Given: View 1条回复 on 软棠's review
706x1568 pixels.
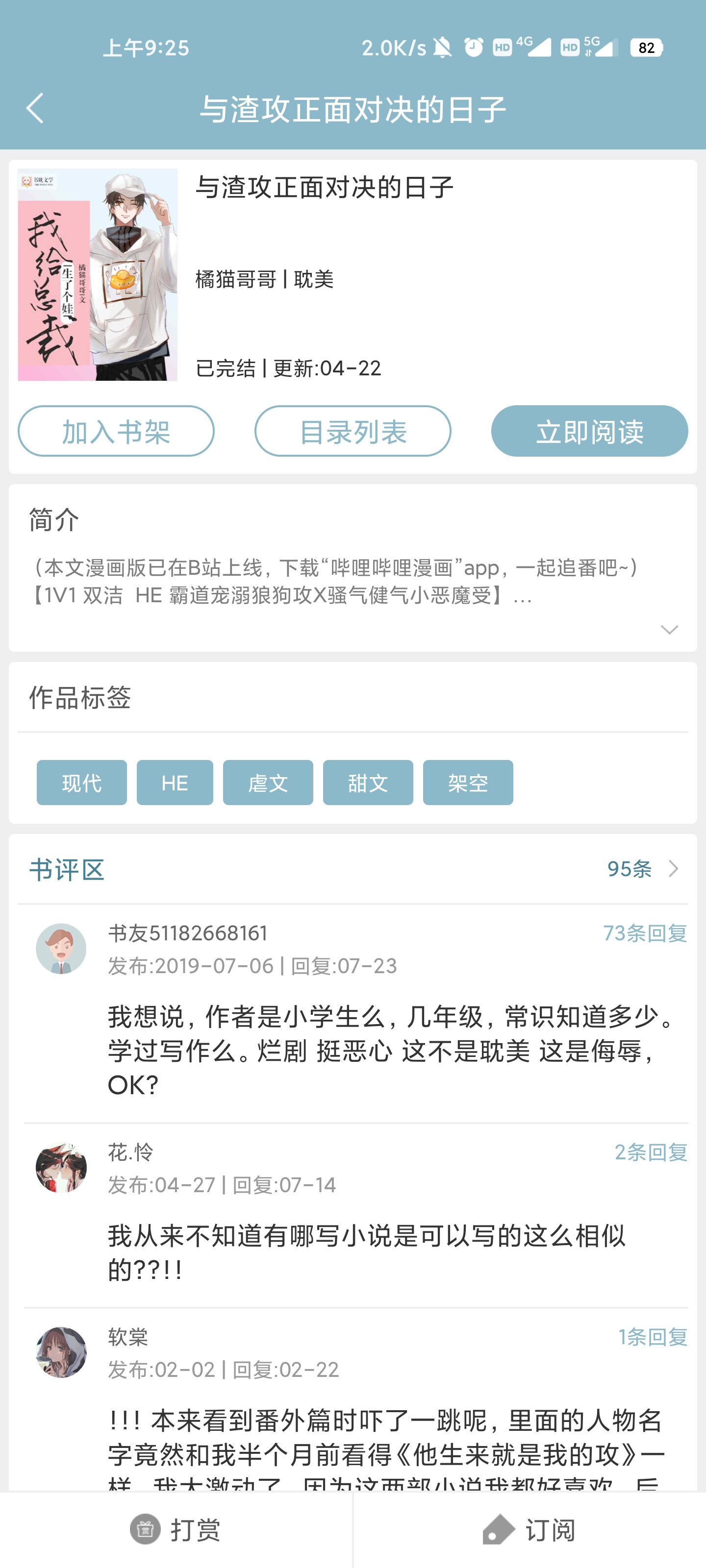Looking at the screenshot, I should 653,1337.
